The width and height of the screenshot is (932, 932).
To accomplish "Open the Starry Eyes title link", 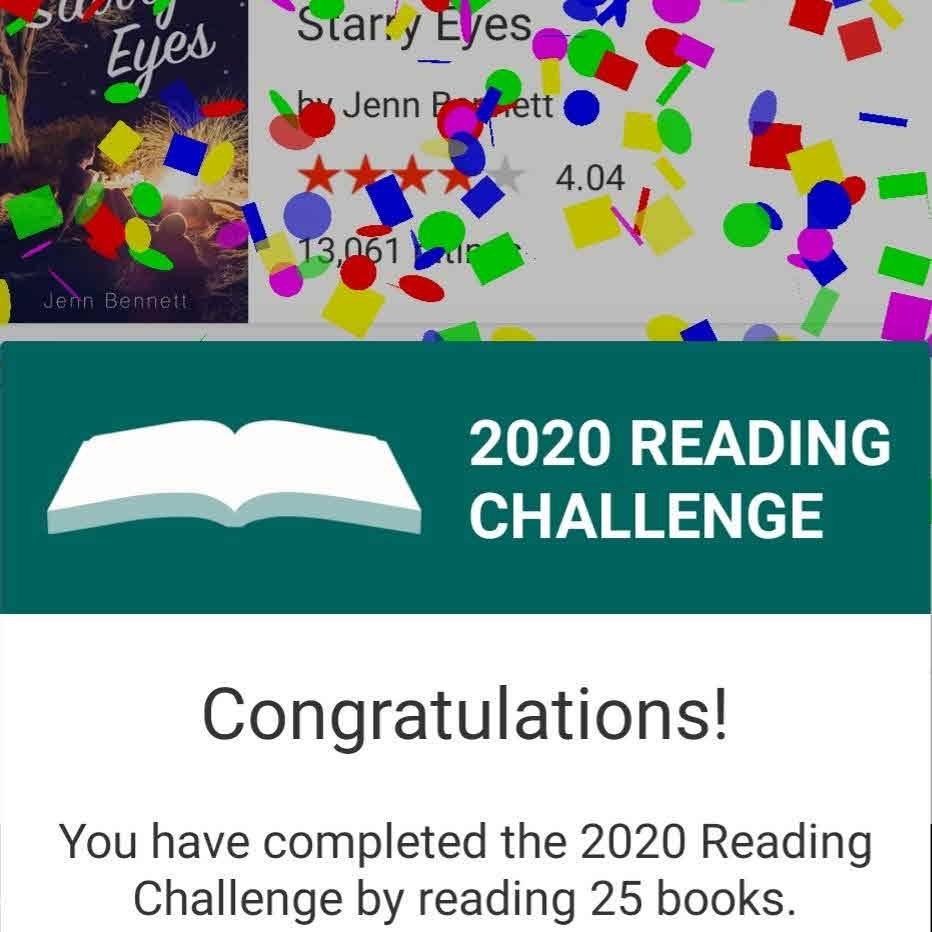I will click(x=414, y=25).
